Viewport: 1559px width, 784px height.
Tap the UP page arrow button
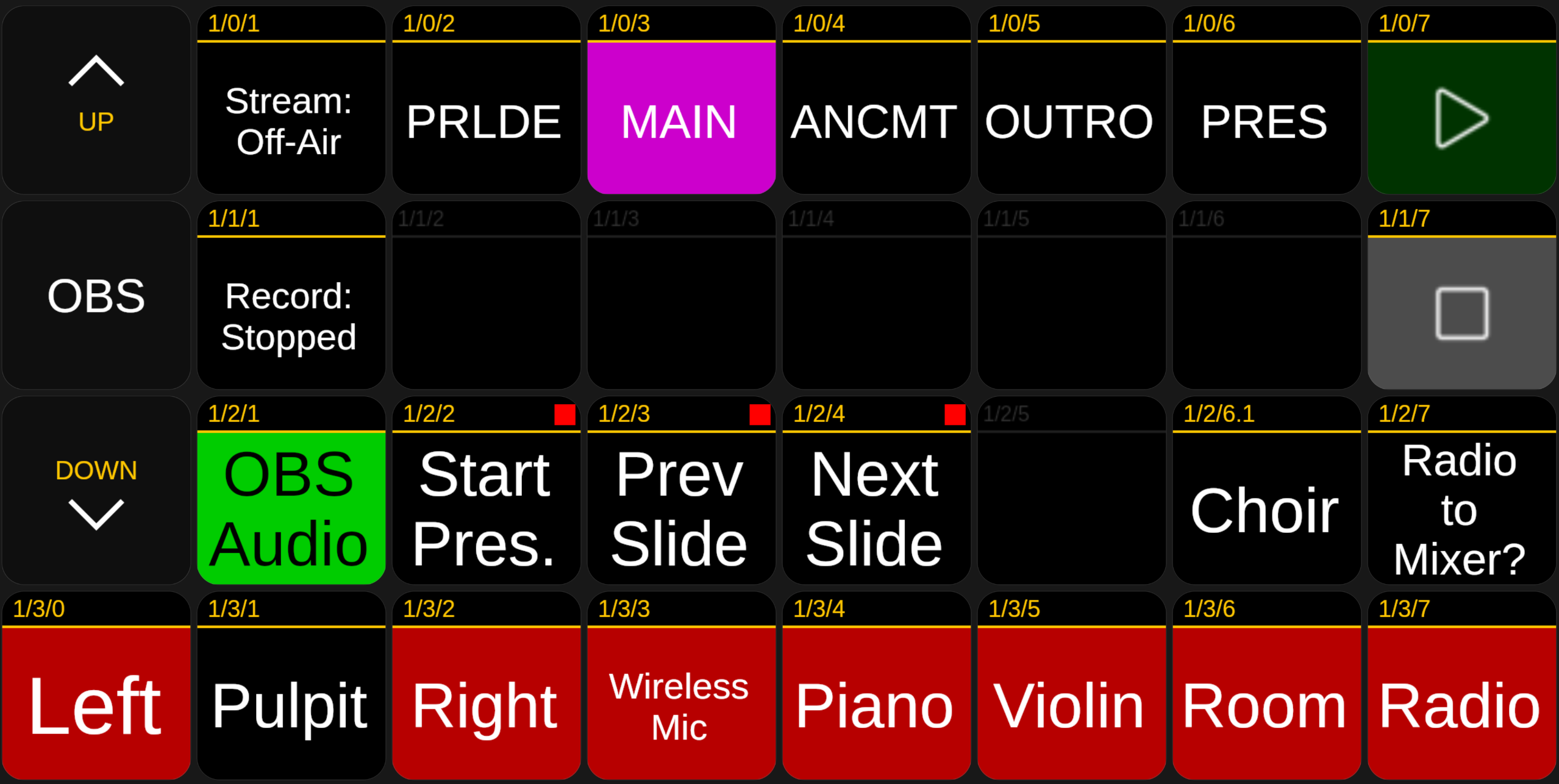coord(96,99)
